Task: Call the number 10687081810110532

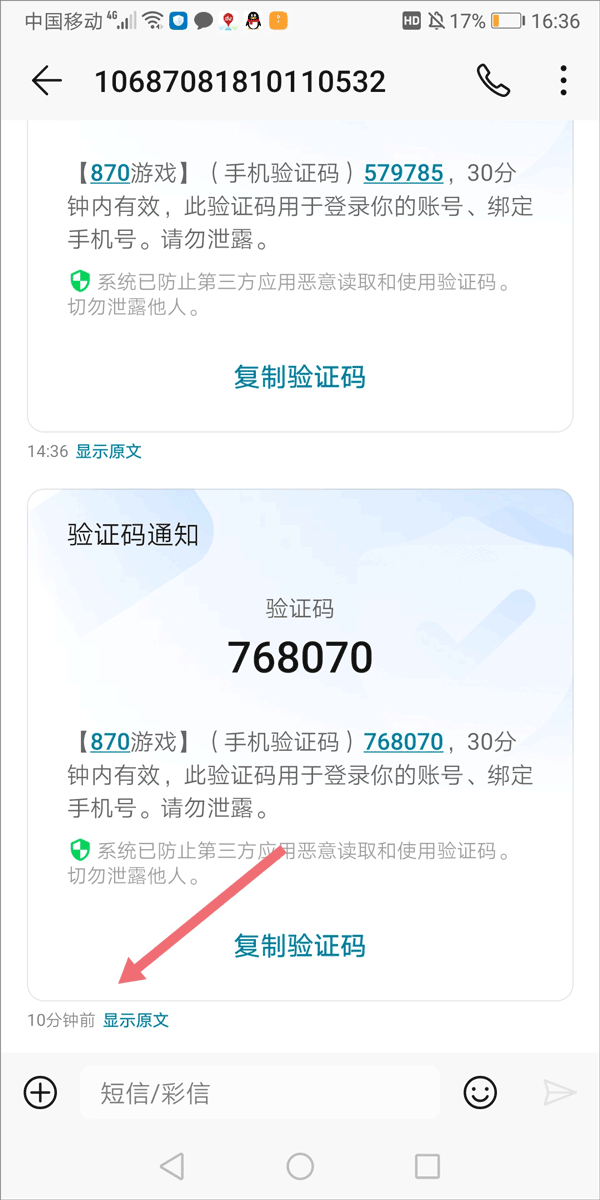Action: click(x=493, y=81)
